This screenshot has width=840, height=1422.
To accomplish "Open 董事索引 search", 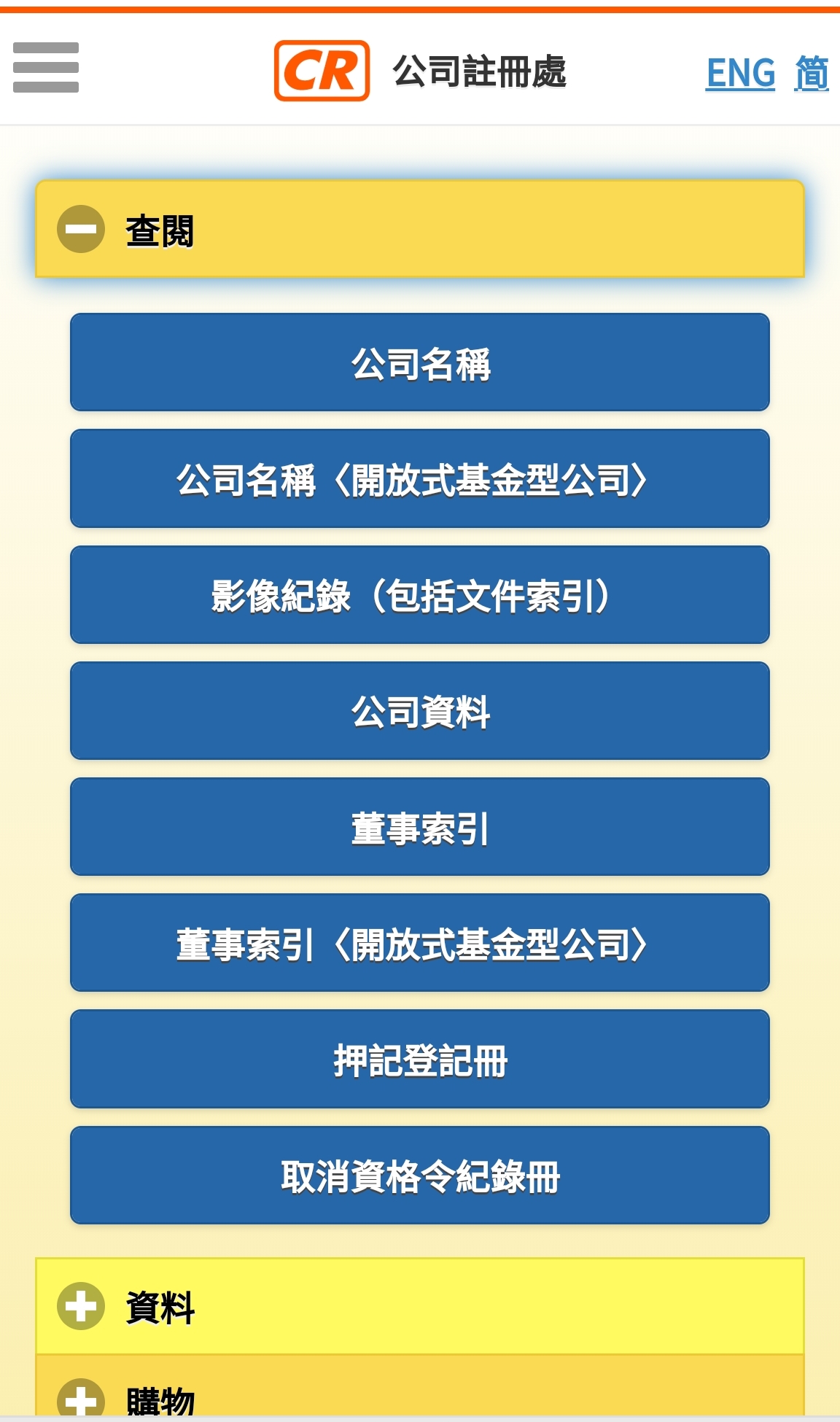I will (x=420, y=827).
